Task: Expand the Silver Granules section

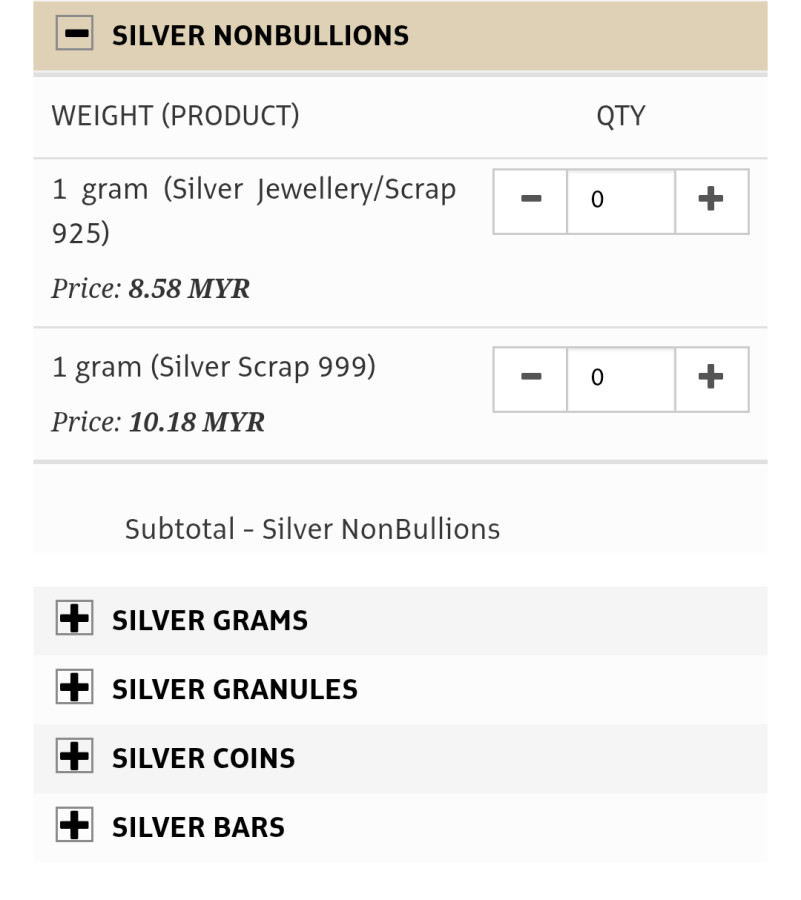Action: 75,689
